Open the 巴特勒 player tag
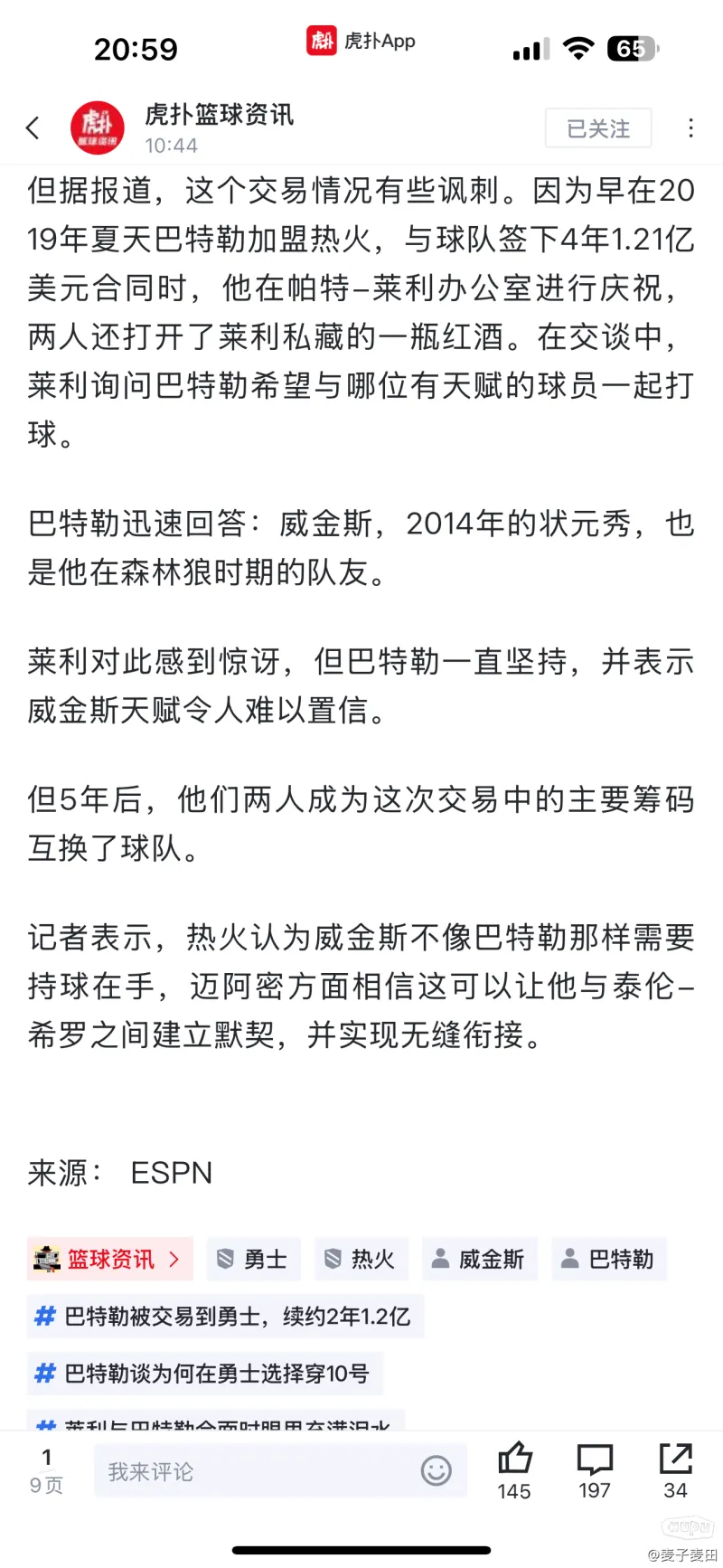 tap(609, 1259)
